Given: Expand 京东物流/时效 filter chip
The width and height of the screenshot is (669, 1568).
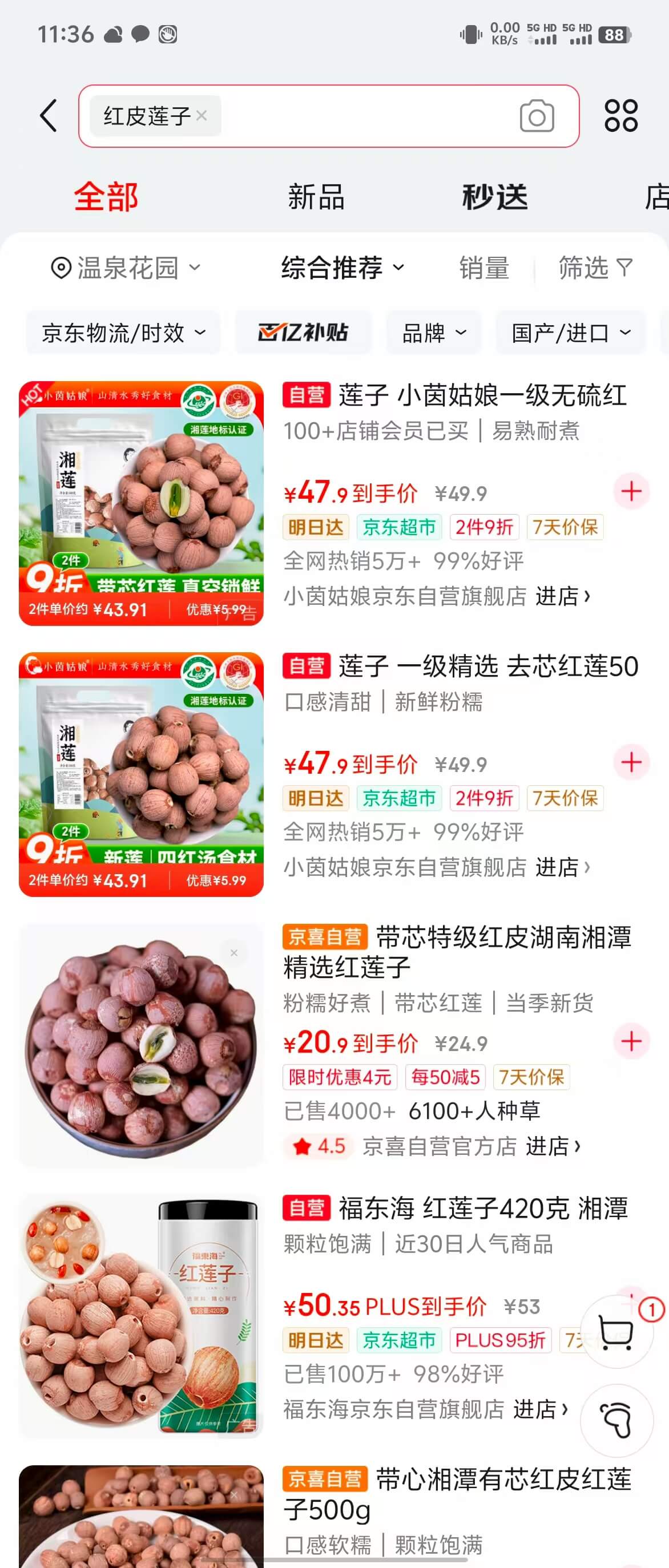Looking at the screenshot, I should 123,333.
